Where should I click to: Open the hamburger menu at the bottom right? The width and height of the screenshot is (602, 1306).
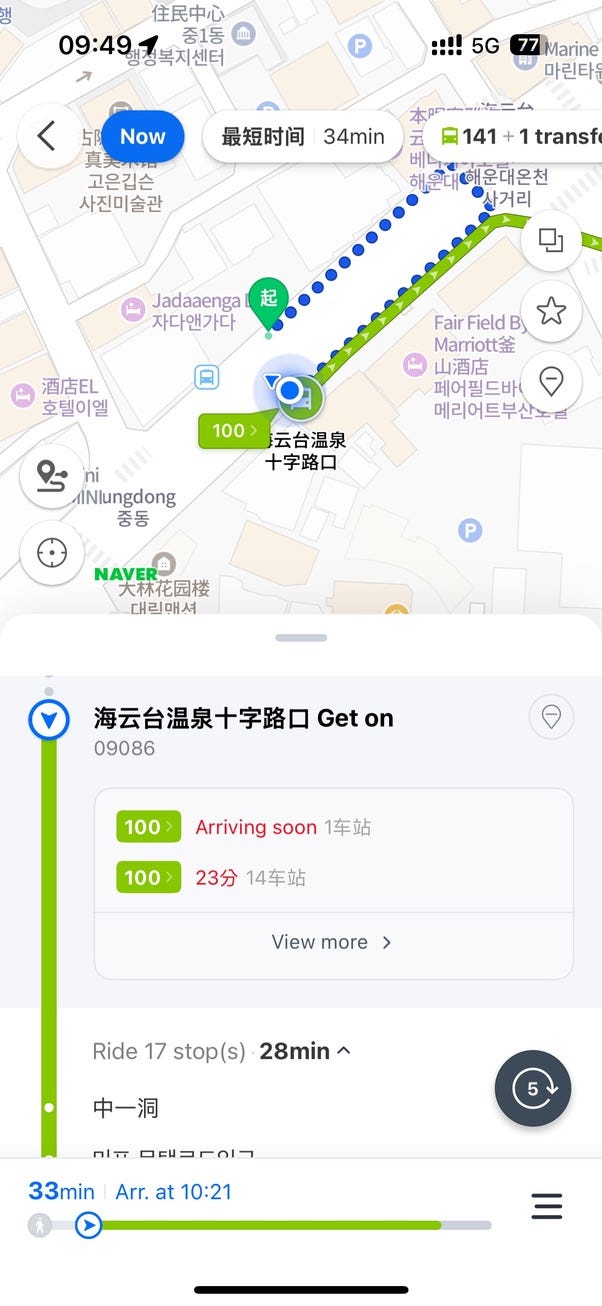pos(547,1207)
